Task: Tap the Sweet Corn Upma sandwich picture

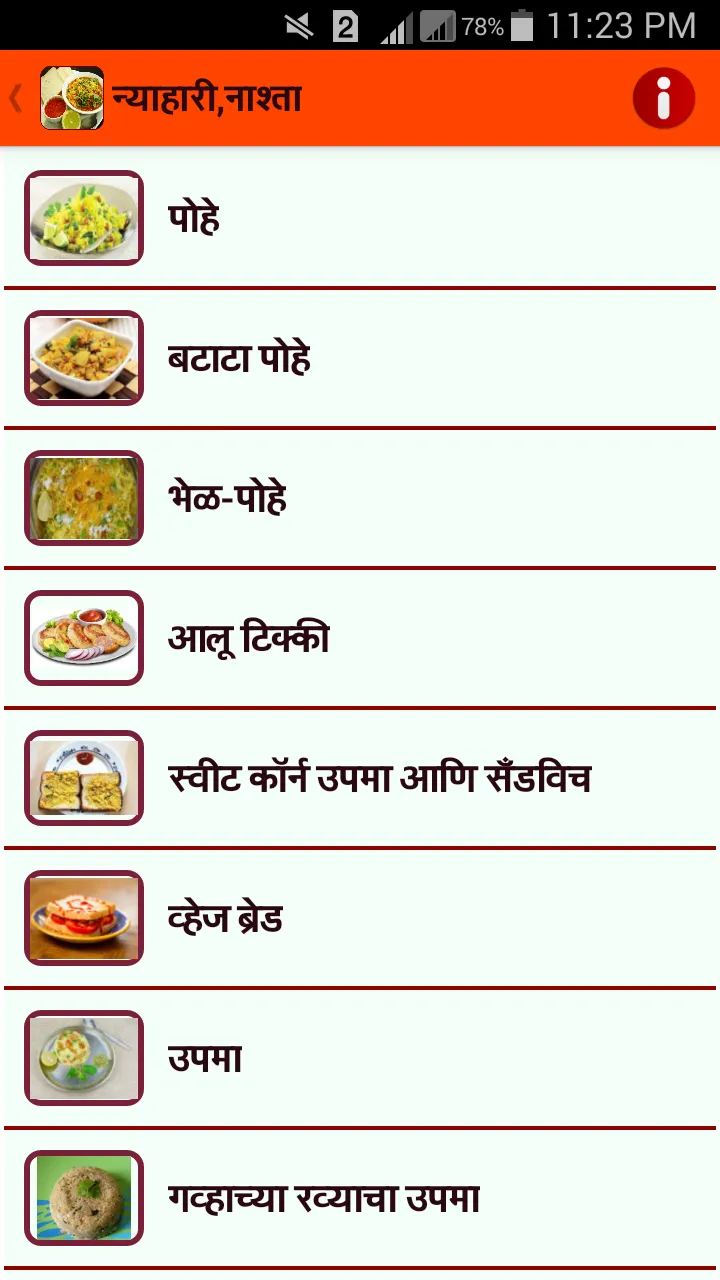Action: 84,778
